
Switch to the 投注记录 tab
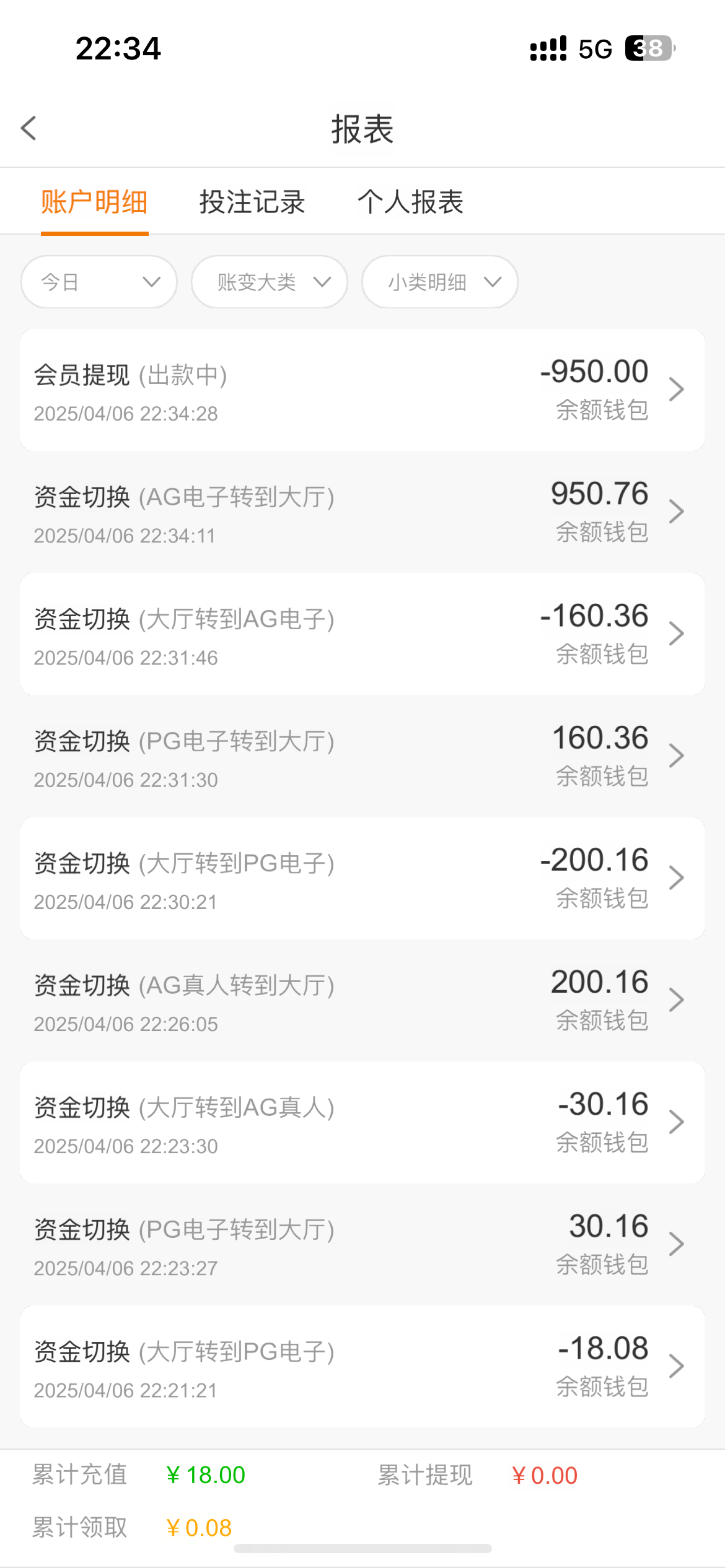point(252,202)
